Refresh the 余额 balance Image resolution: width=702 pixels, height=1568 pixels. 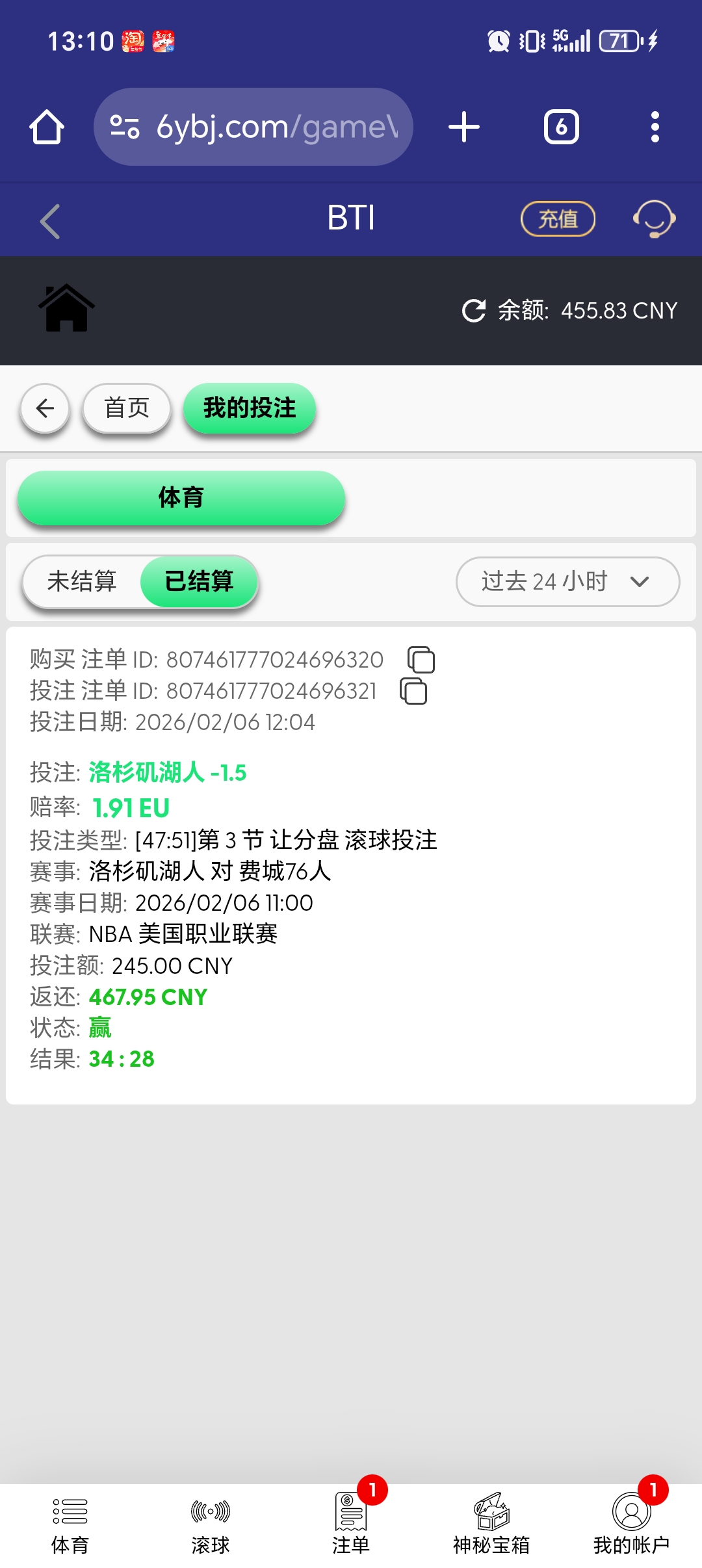click(x=474, y=311)
